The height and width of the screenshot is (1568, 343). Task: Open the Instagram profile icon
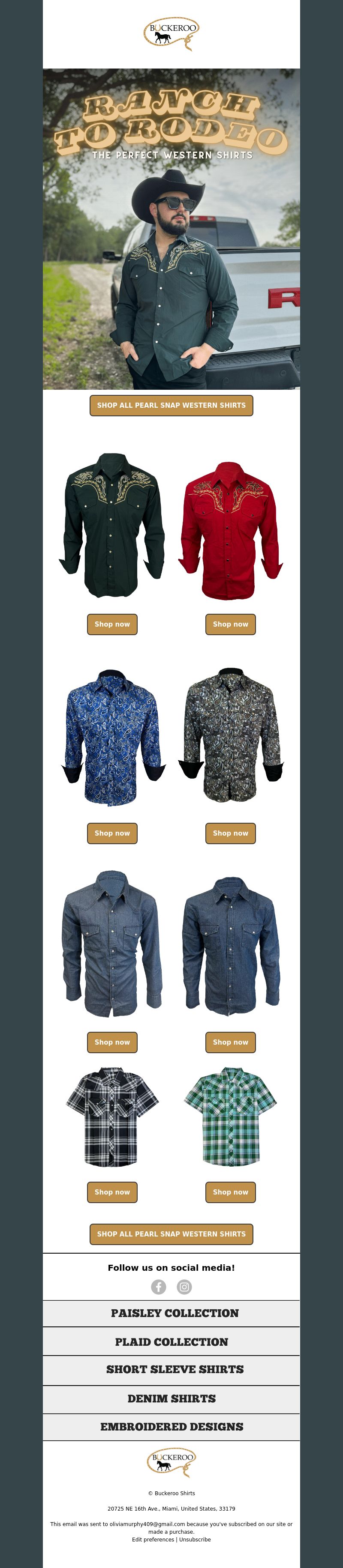(184, 1286)
